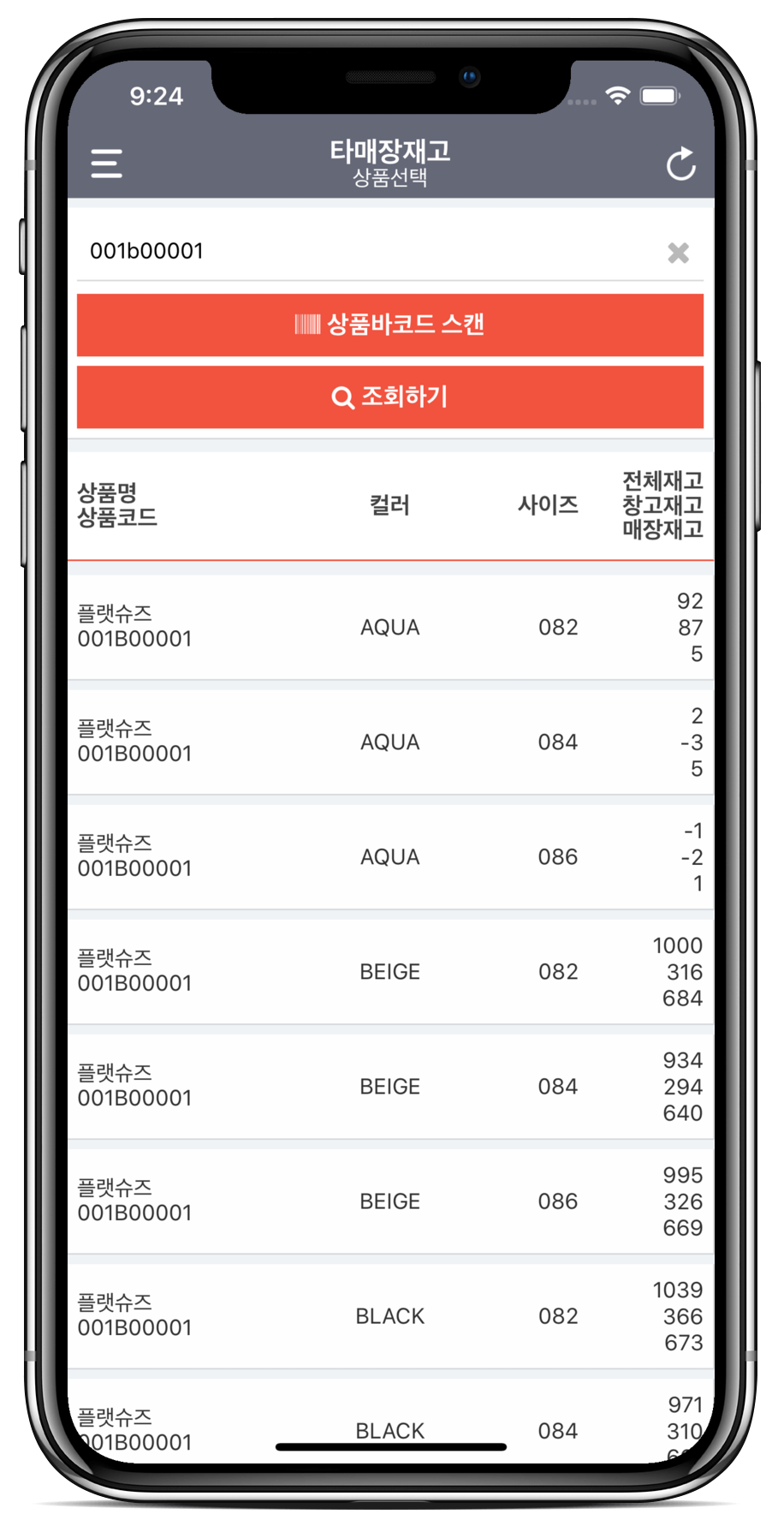Select BEIGE size 082 product row

click(390, 971)
